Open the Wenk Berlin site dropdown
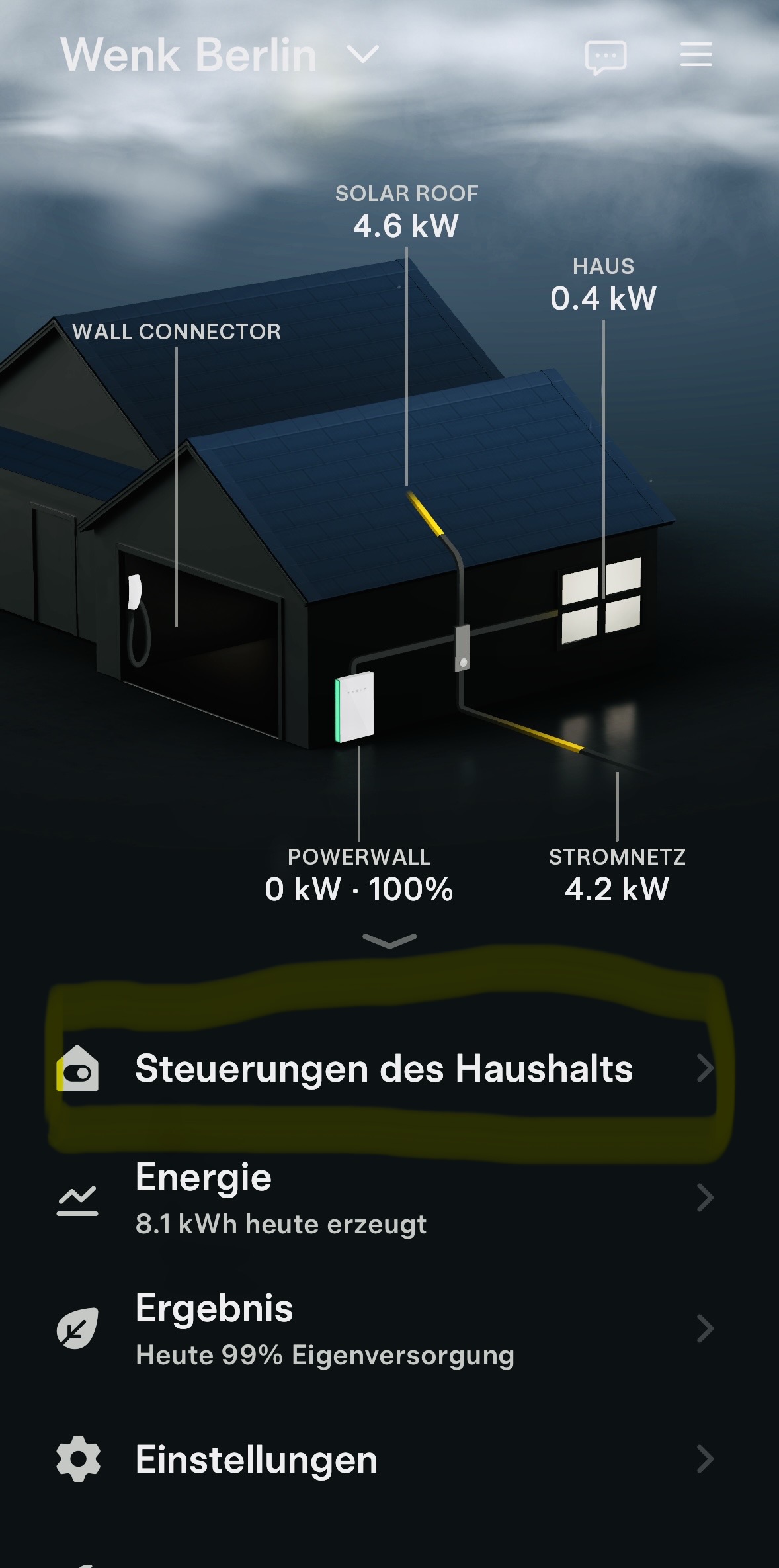This screenshot has width=779, height=1568. (x=220, y=55)
